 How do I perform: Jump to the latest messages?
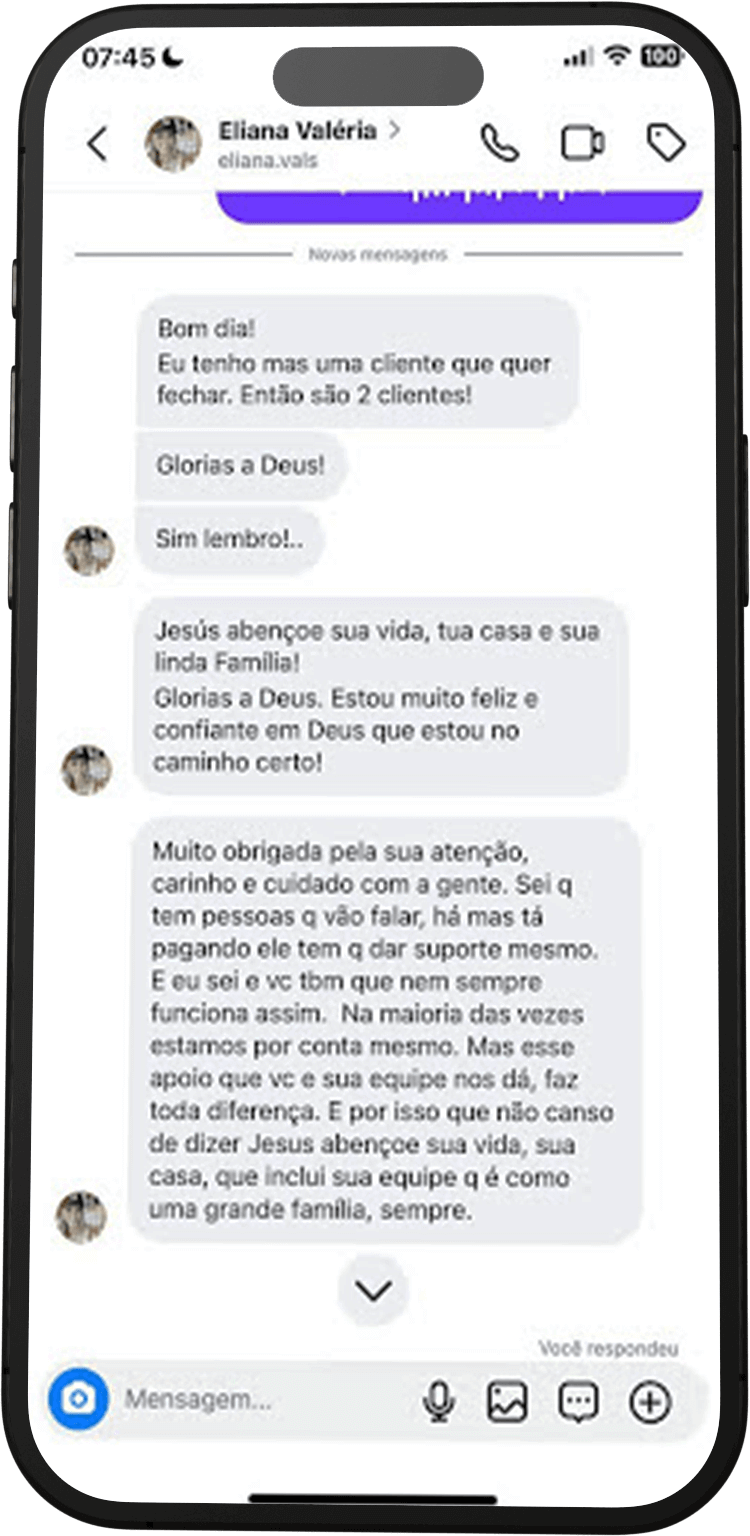[x=374, y=1290]
